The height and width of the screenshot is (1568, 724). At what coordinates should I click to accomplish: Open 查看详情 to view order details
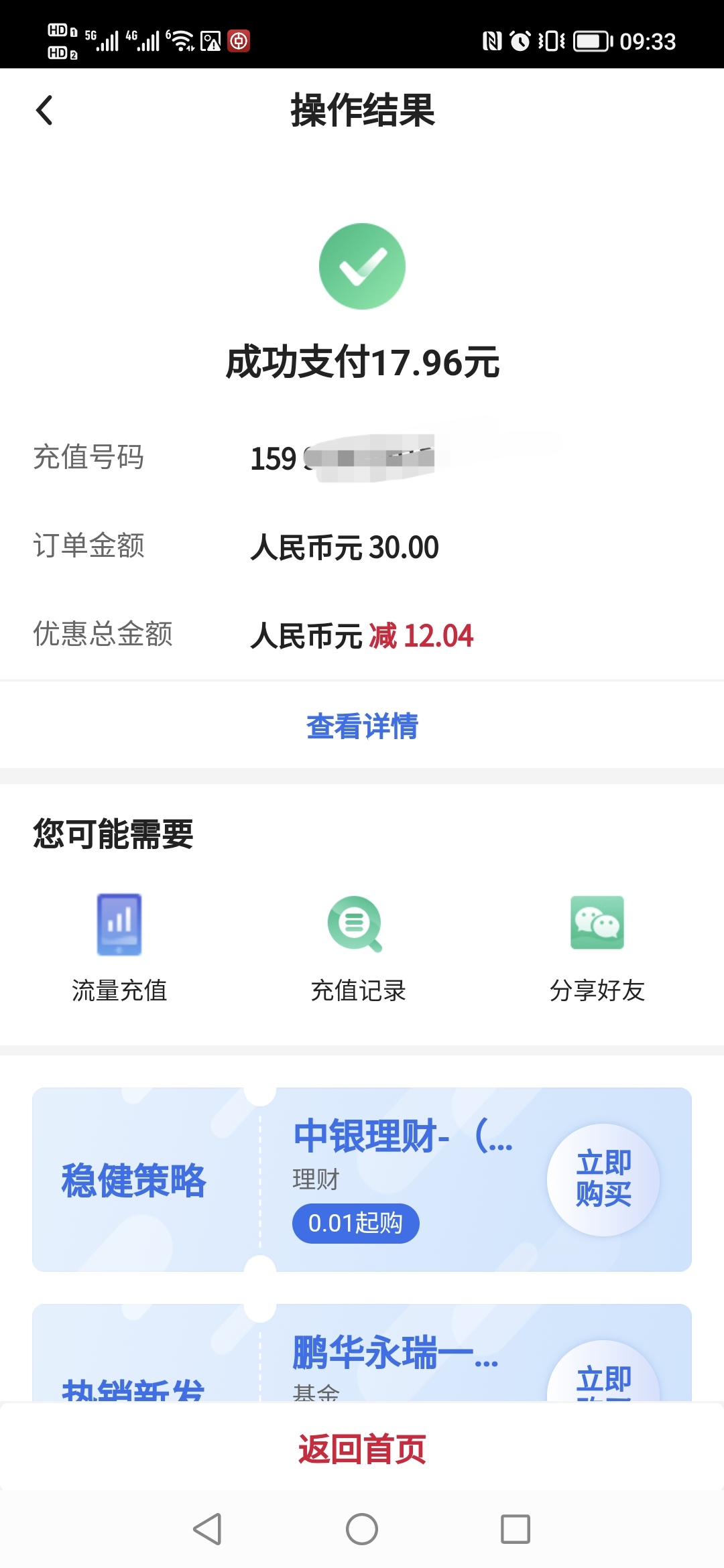click(362, 726)
